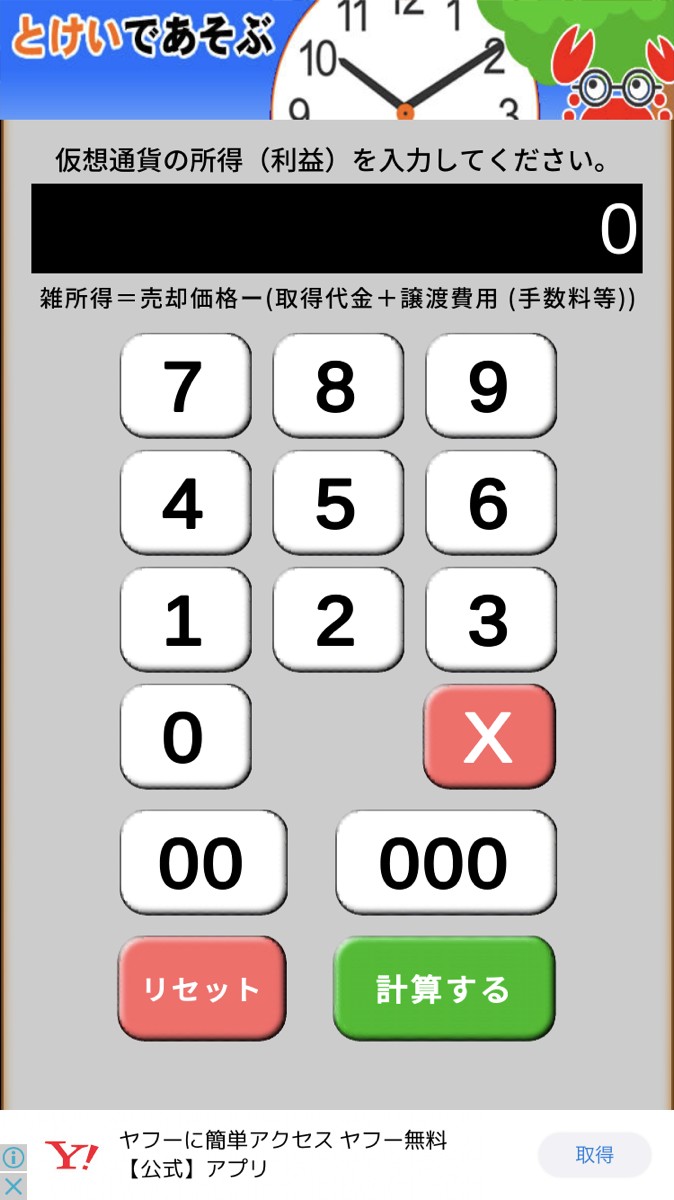Input digit 9

[490, 385]
